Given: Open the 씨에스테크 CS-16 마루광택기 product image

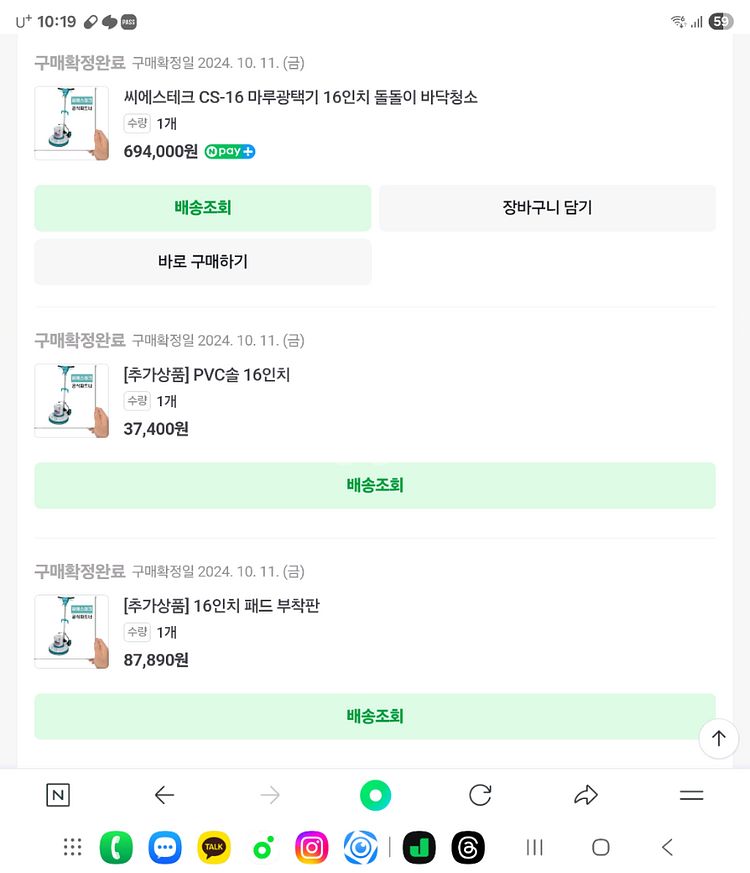Looking at the screenshot, I should 71,123.
